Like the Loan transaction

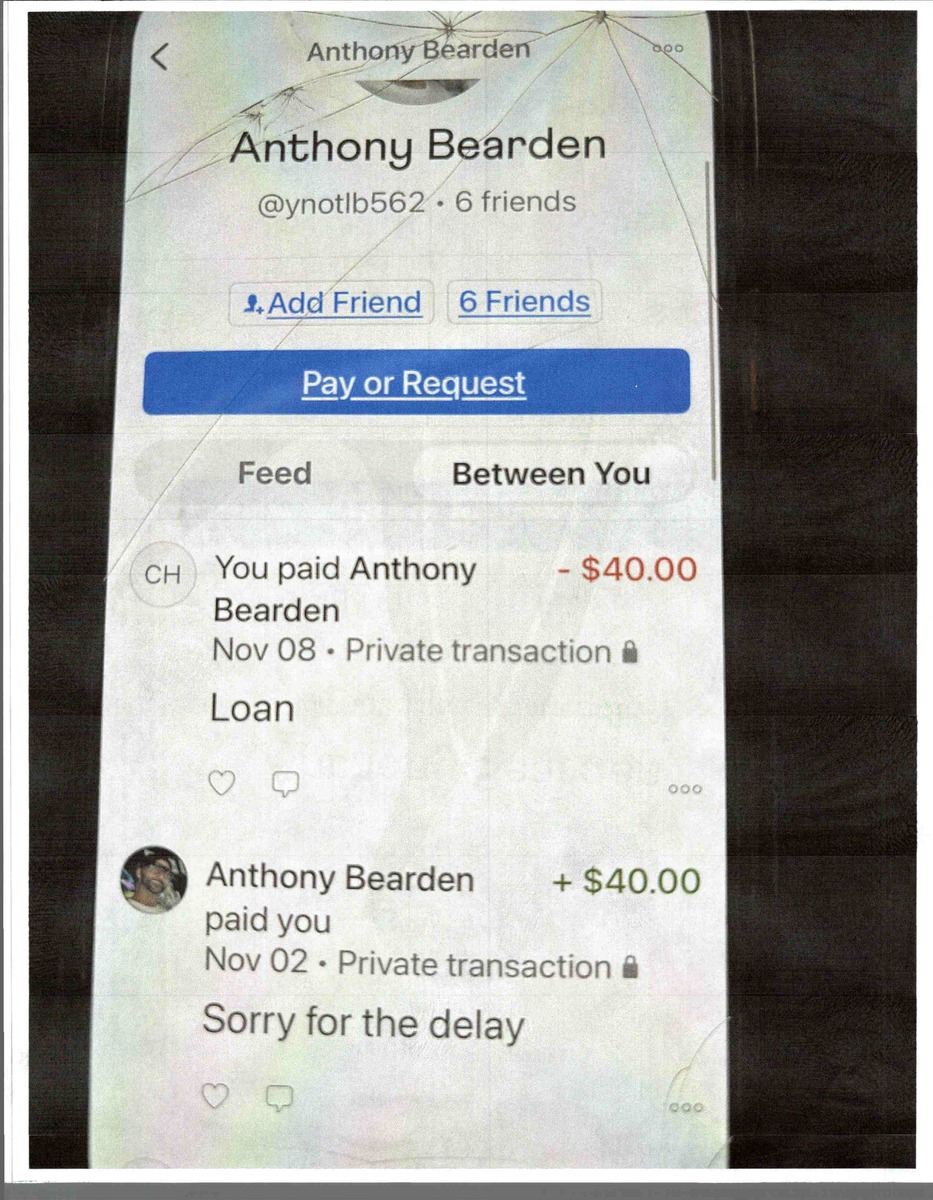(x=222, y=783)
